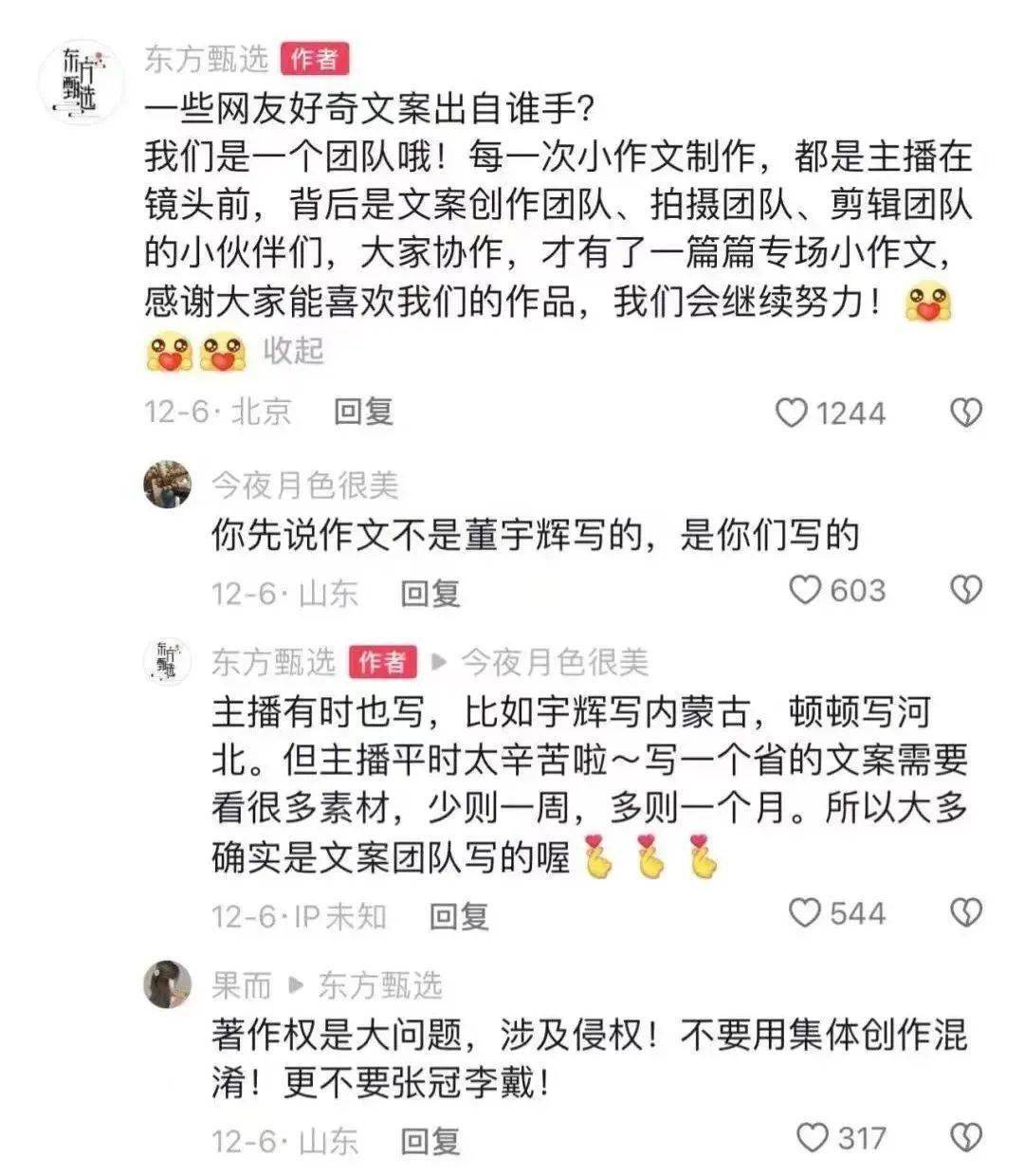Reply to the author's comment from IP未知
This screenshot has height=1176, width=1024.
[459, 916]
